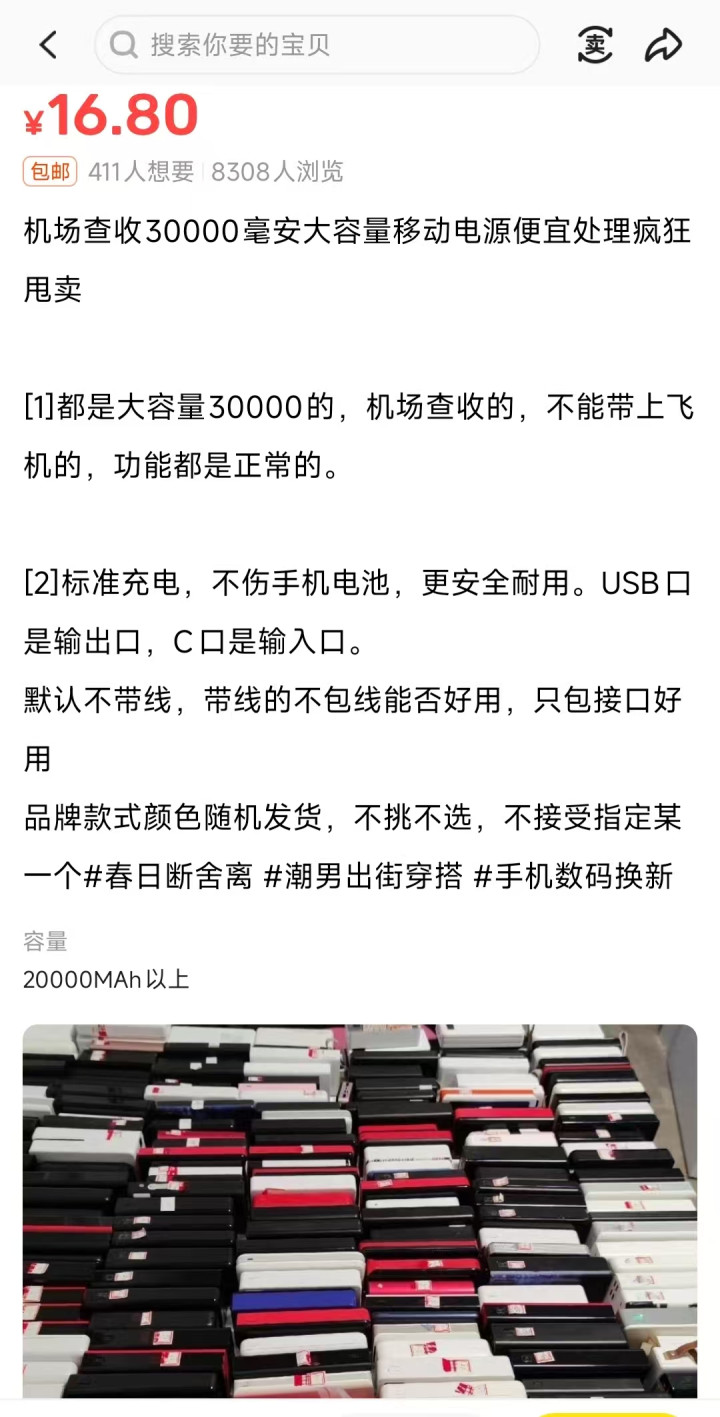Share this listing via the arrow icon
The image size is (720, 1417).
663,45
